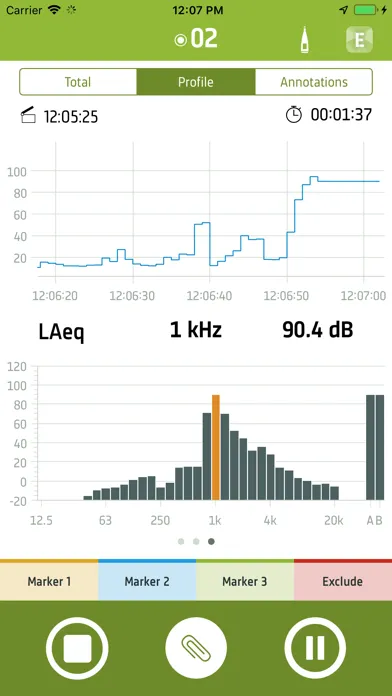Tap the page indicator dots

point(196,542)
